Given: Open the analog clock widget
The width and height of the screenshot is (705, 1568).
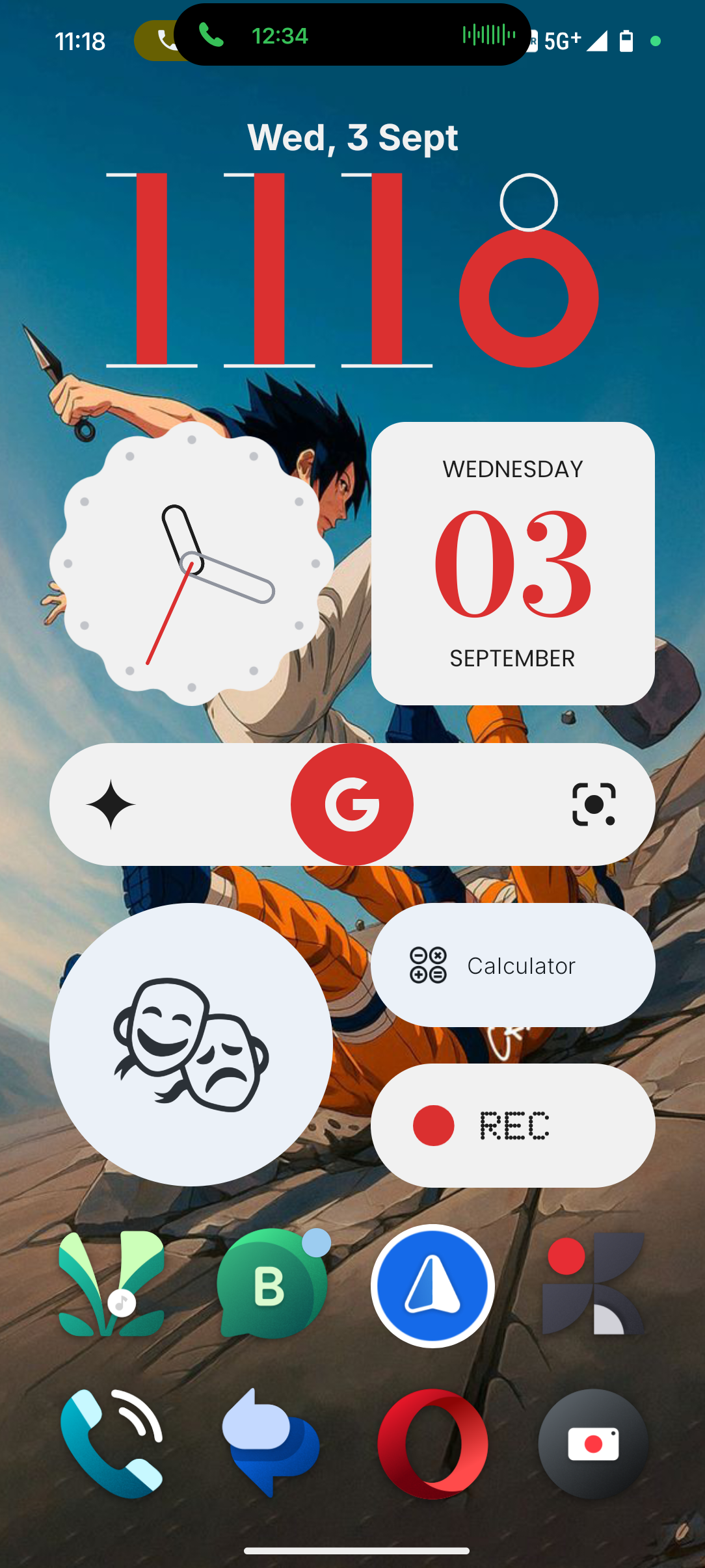Looking at the screenshot, I should click(191, 563).
